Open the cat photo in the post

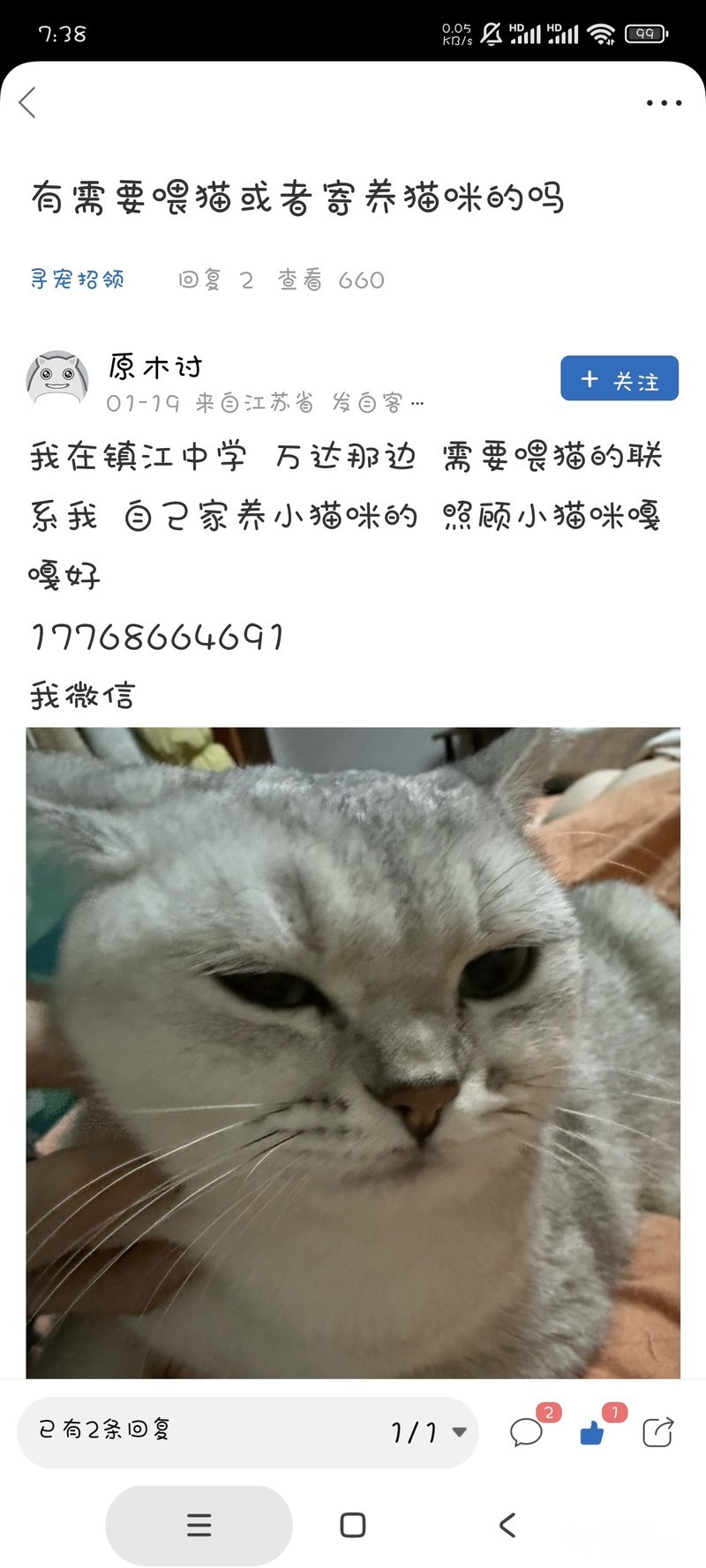(353, 1051)
